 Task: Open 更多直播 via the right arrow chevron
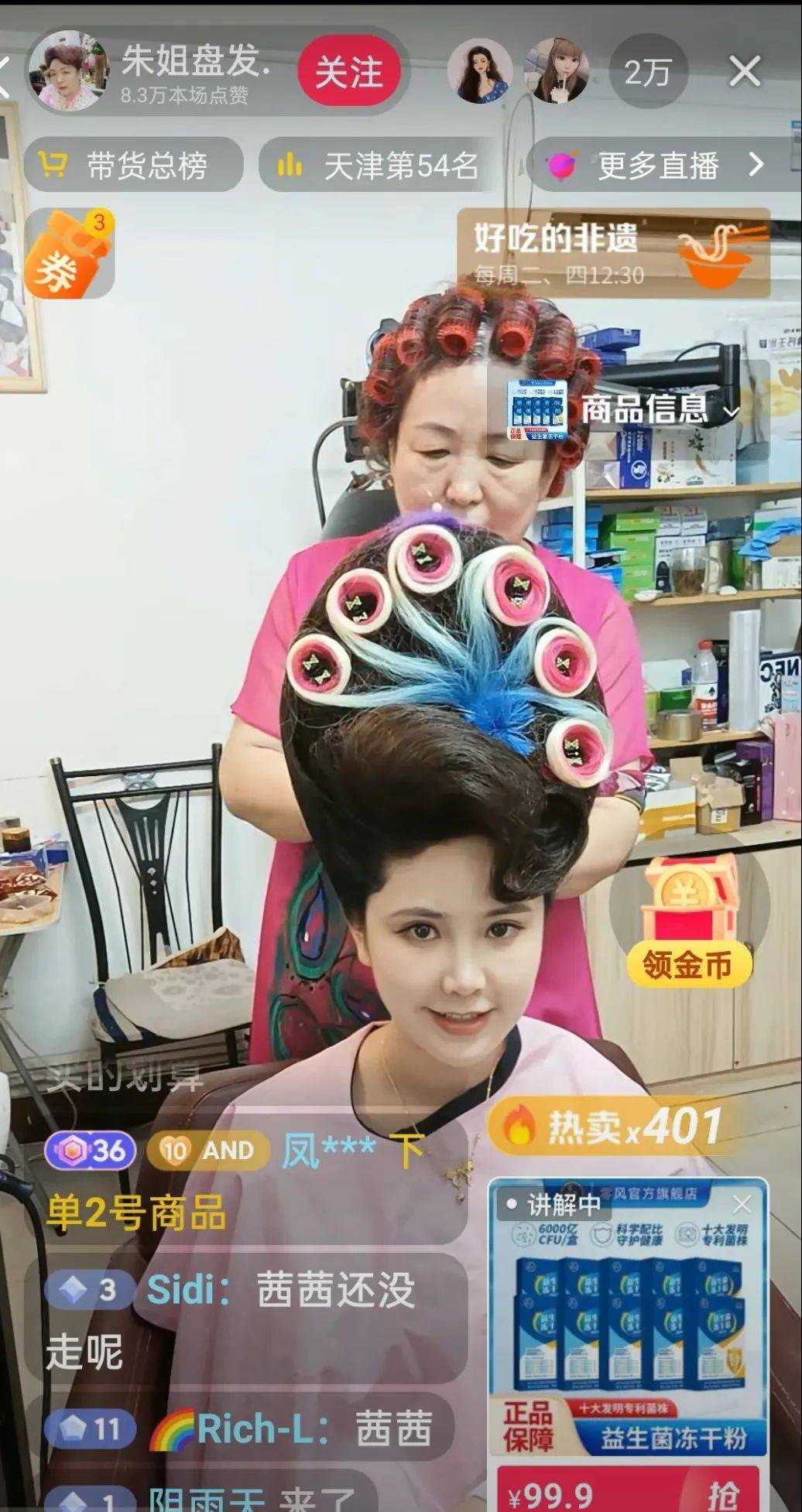click(755, 165)
